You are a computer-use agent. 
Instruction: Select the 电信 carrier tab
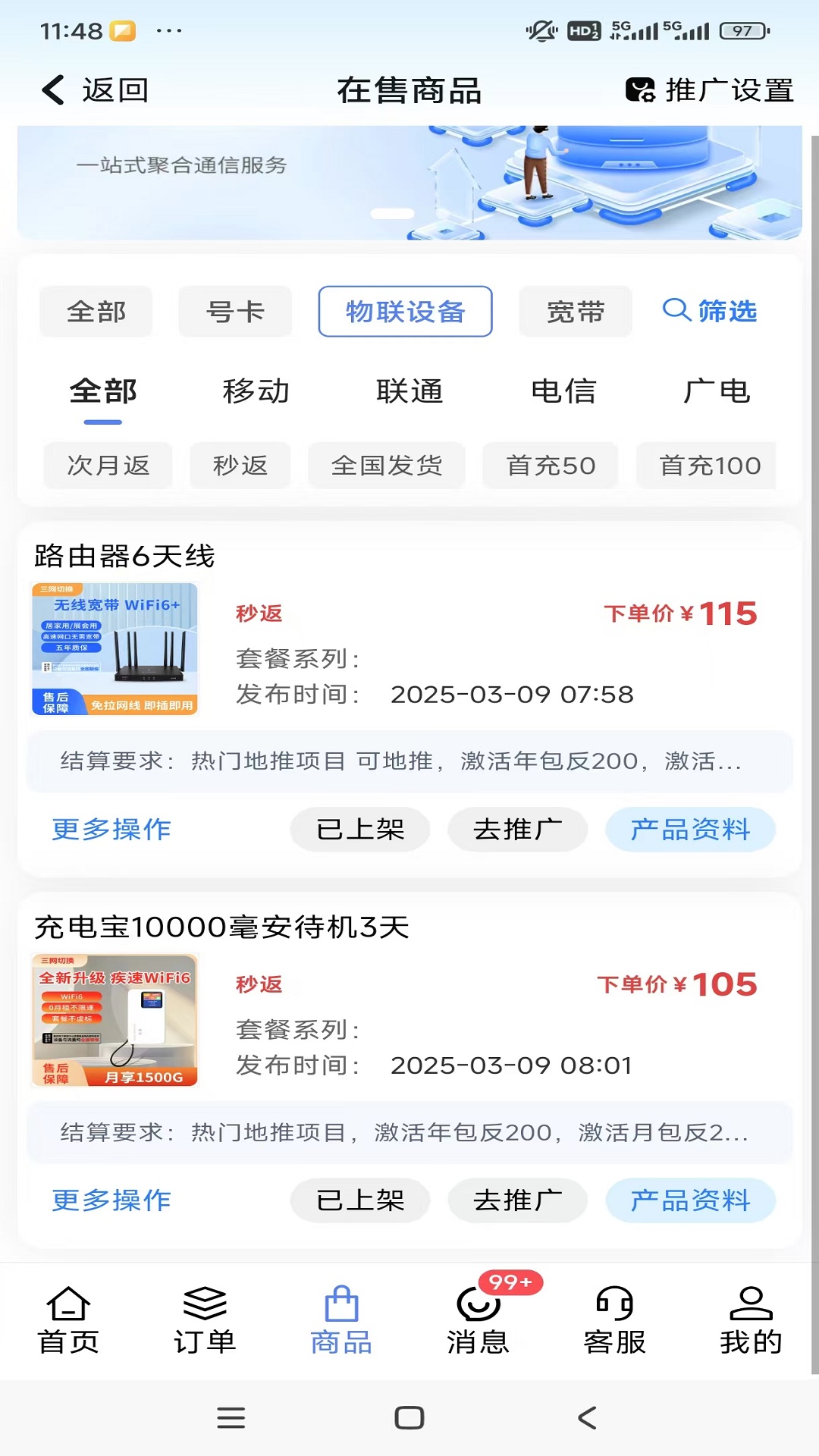(x=564, y=391)
